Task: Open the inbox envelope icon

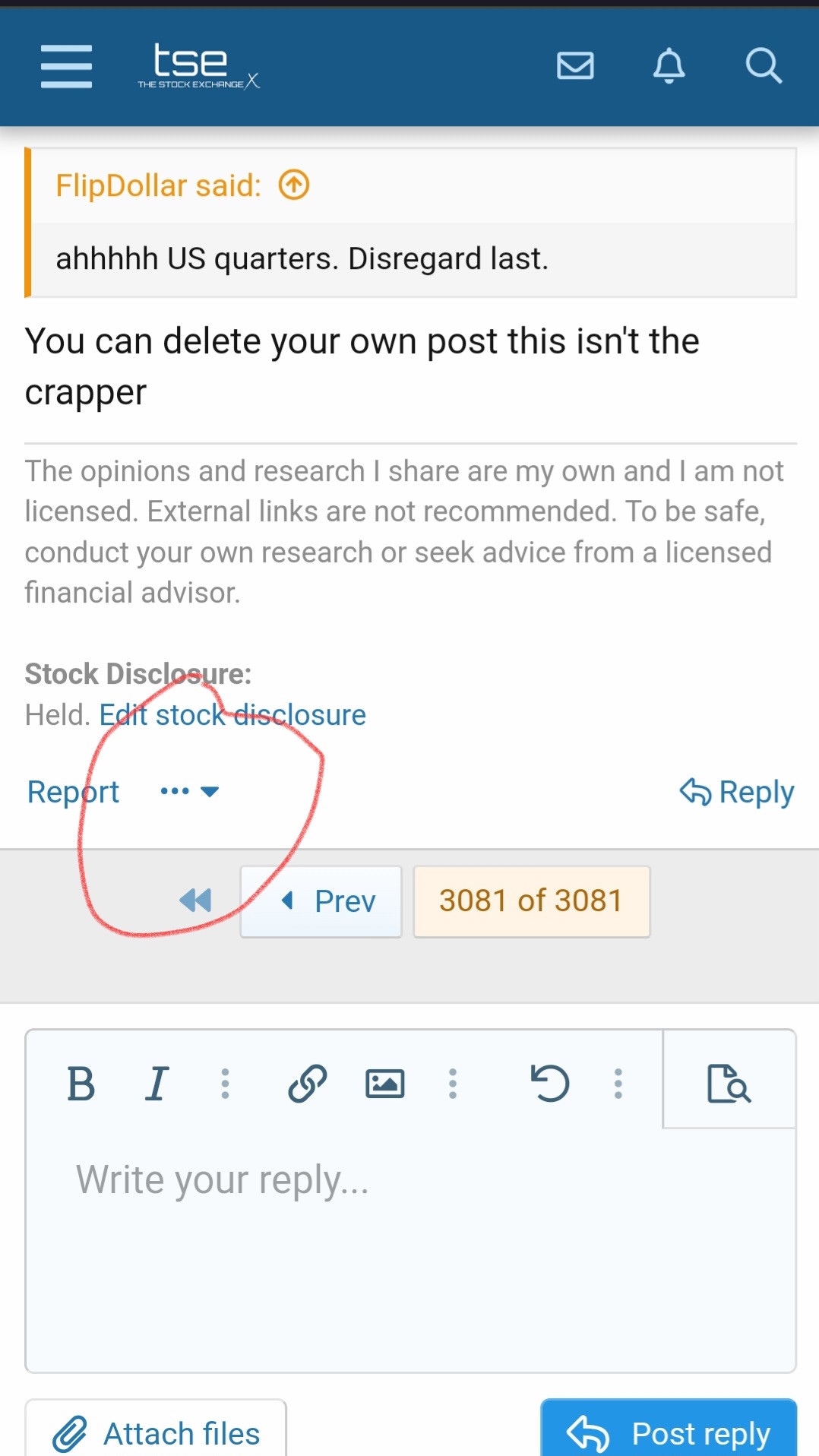Action: tap(575, 66)
